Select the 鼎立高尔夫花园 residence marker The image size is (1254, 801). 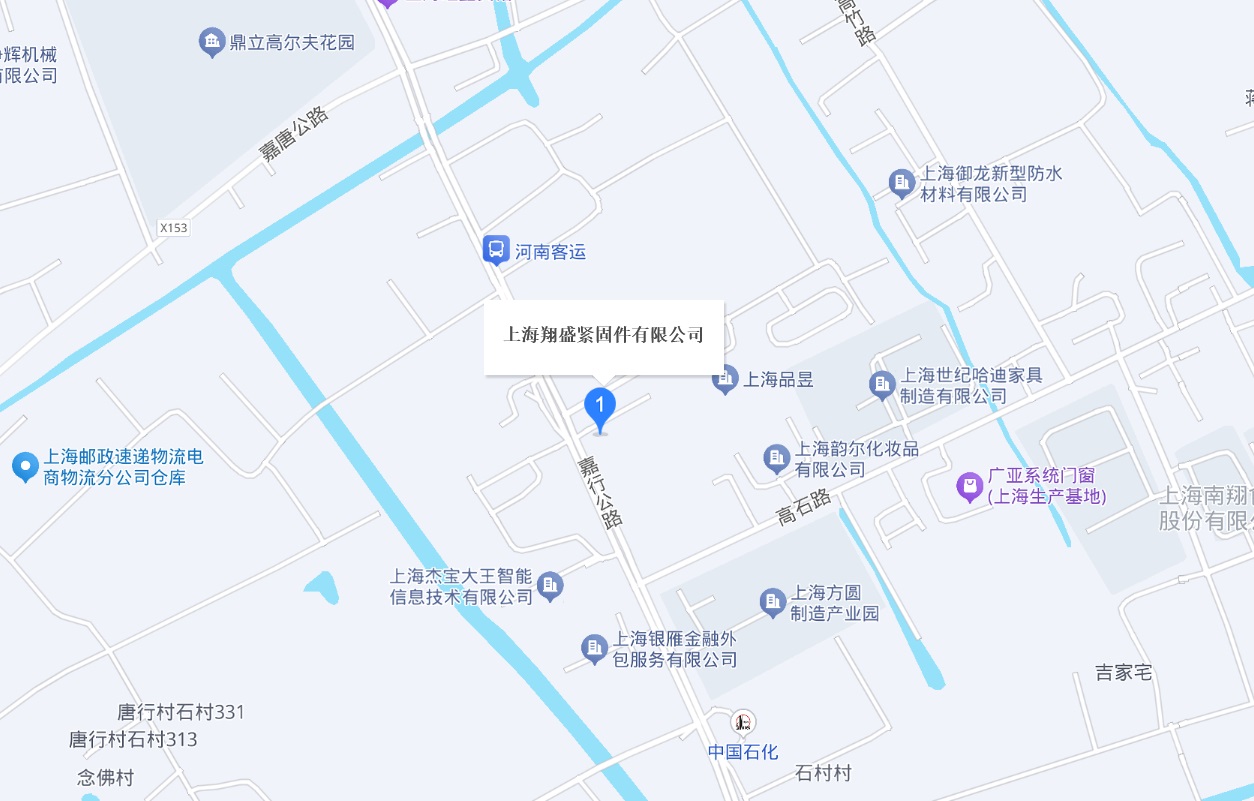211,43
